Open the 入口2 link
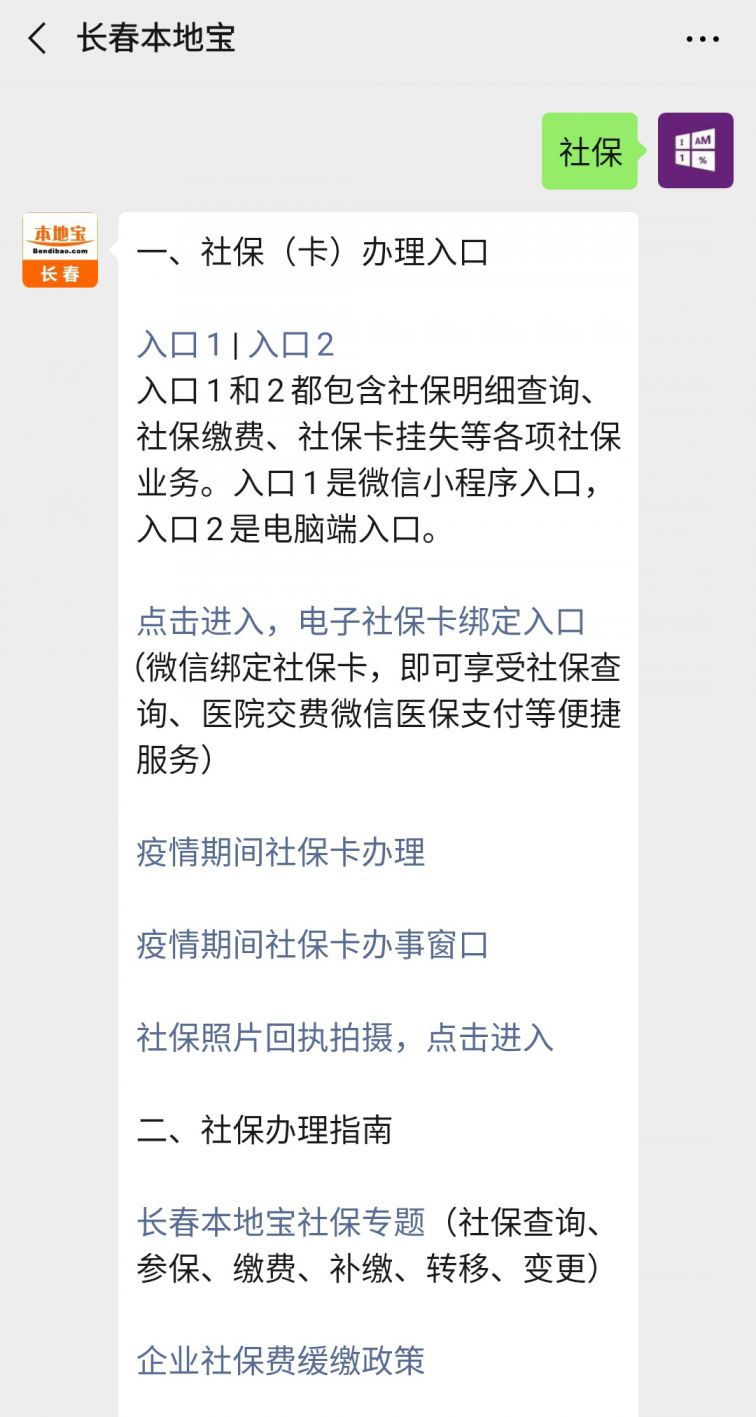This screenshot has width=756, height=1417. [291, 345]
